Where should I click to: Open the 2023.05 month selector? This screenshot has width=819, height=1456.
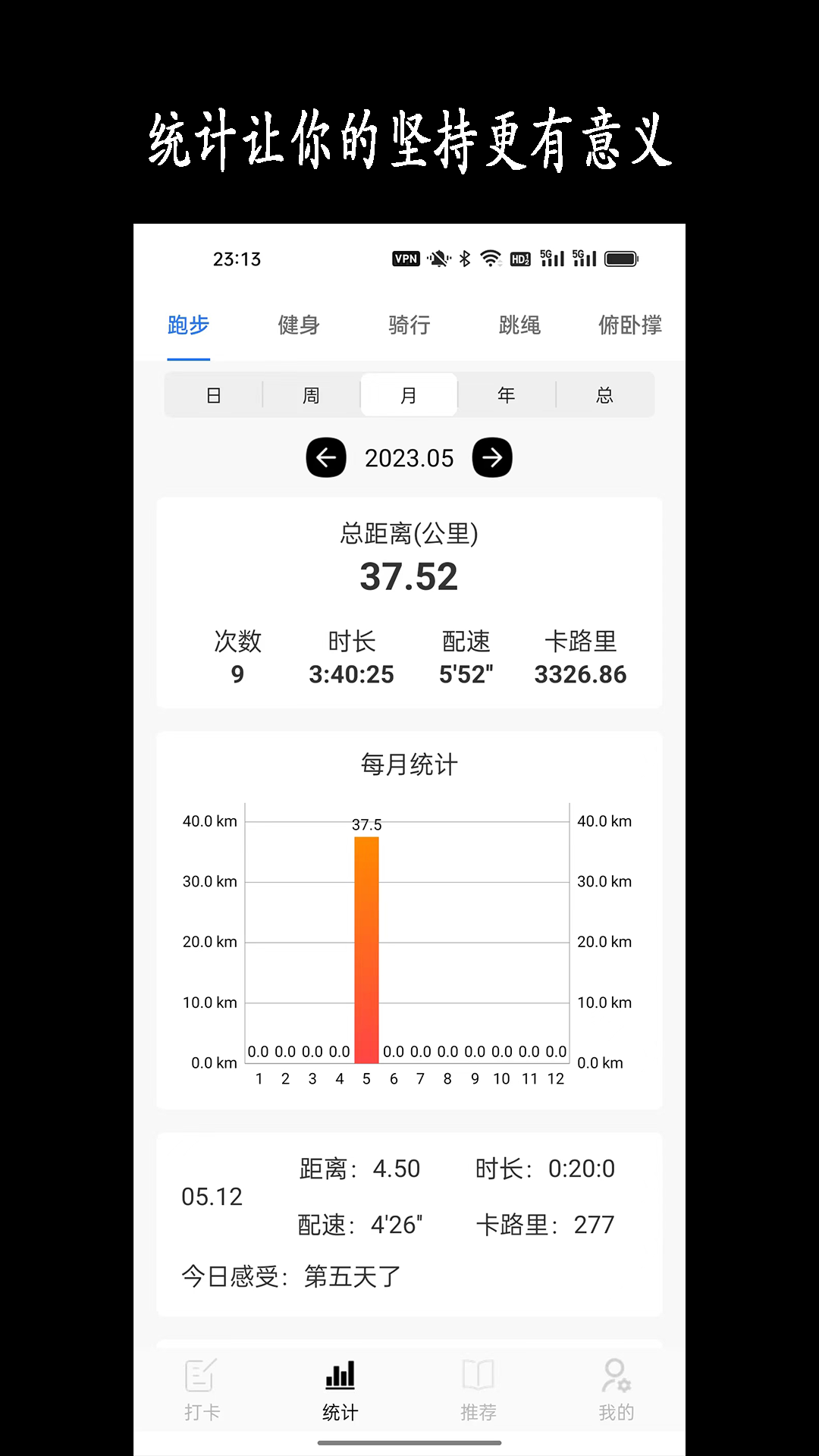pos(409,458)
